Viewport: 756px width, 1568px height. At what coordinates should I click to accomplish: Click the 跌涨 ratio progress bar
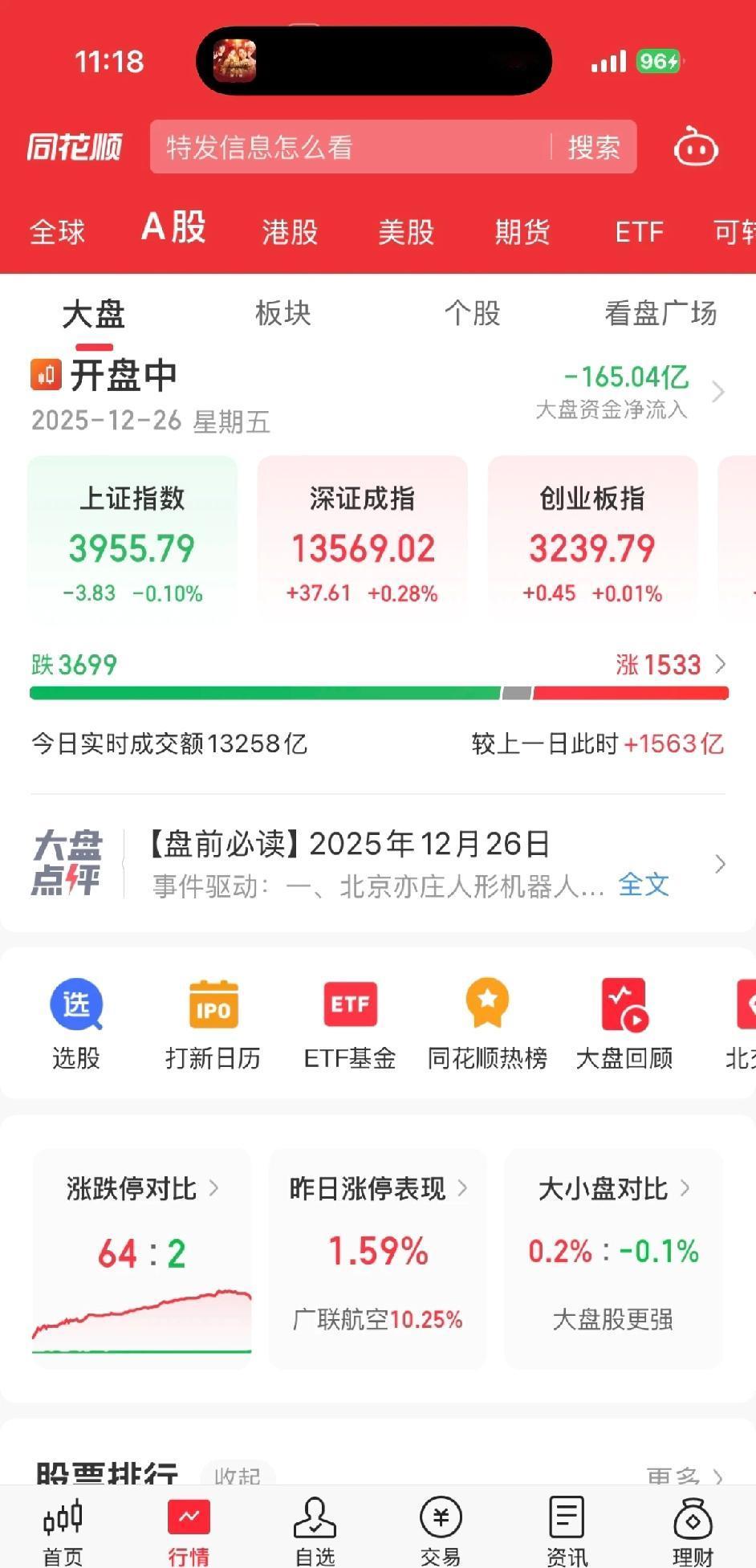tap(377, 690)
